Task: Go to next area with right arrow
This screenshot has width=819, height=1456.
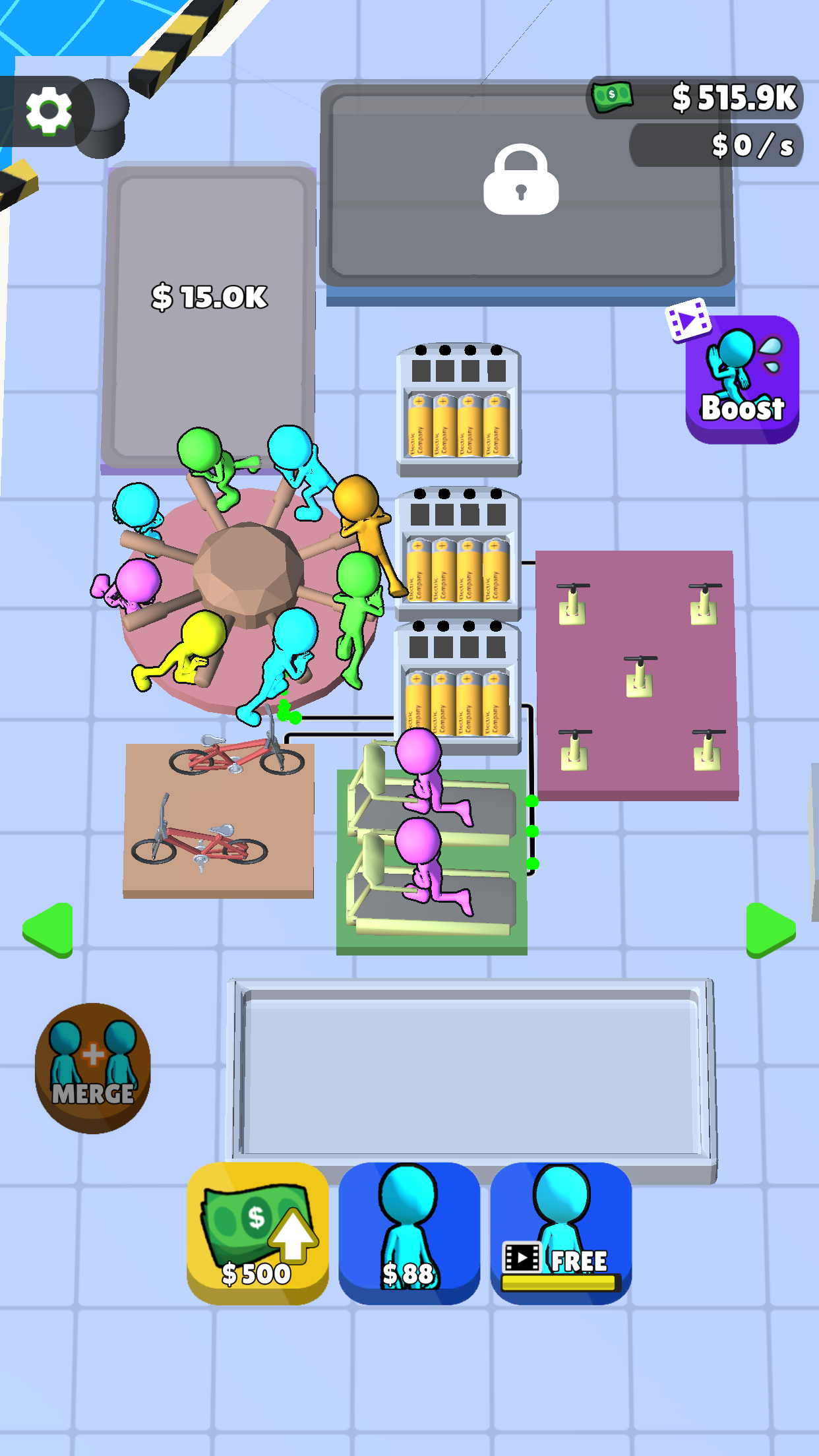Action: click(769, 930)
